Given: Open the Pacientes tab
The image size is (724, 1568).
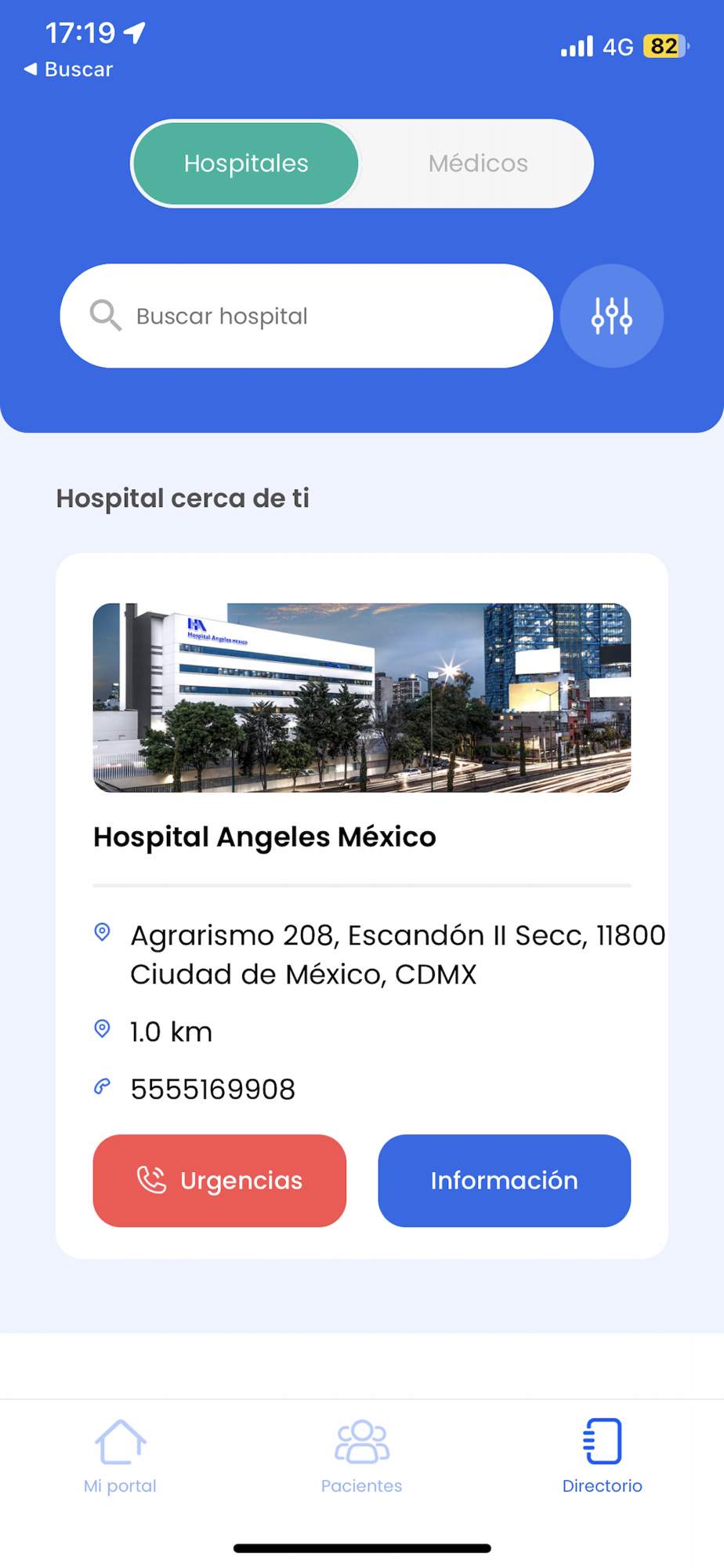Looking at the screenshot, I should 362,1456.
